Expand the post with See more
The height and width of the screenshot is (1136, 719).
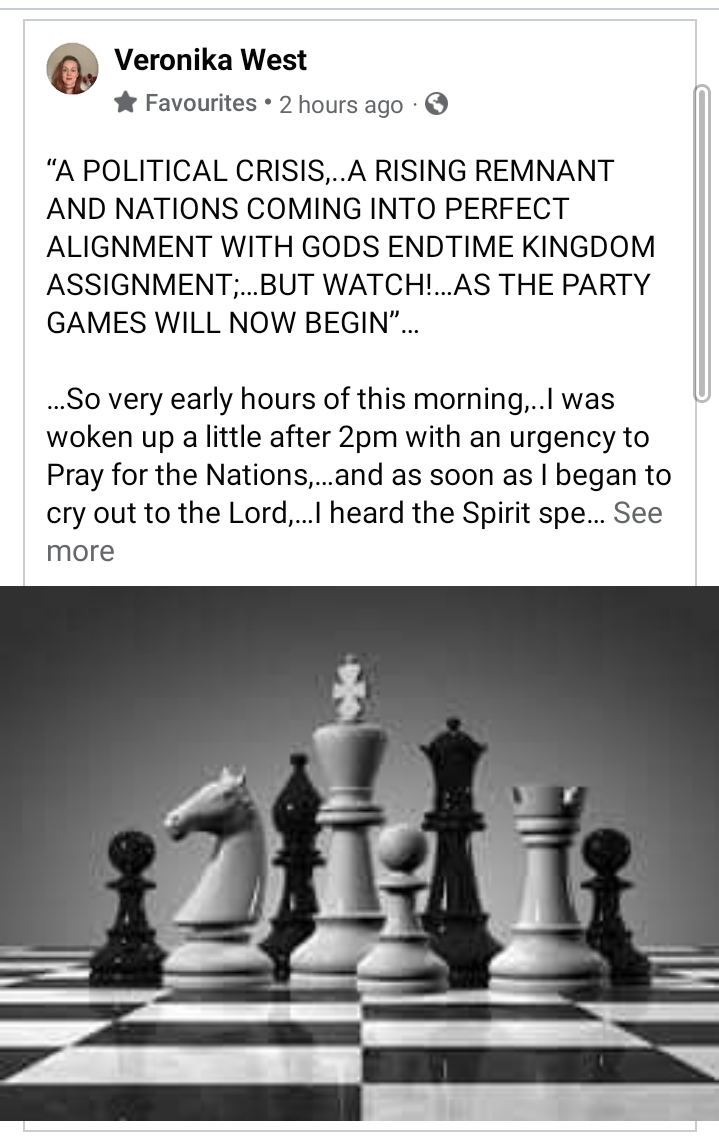[637, 513]
